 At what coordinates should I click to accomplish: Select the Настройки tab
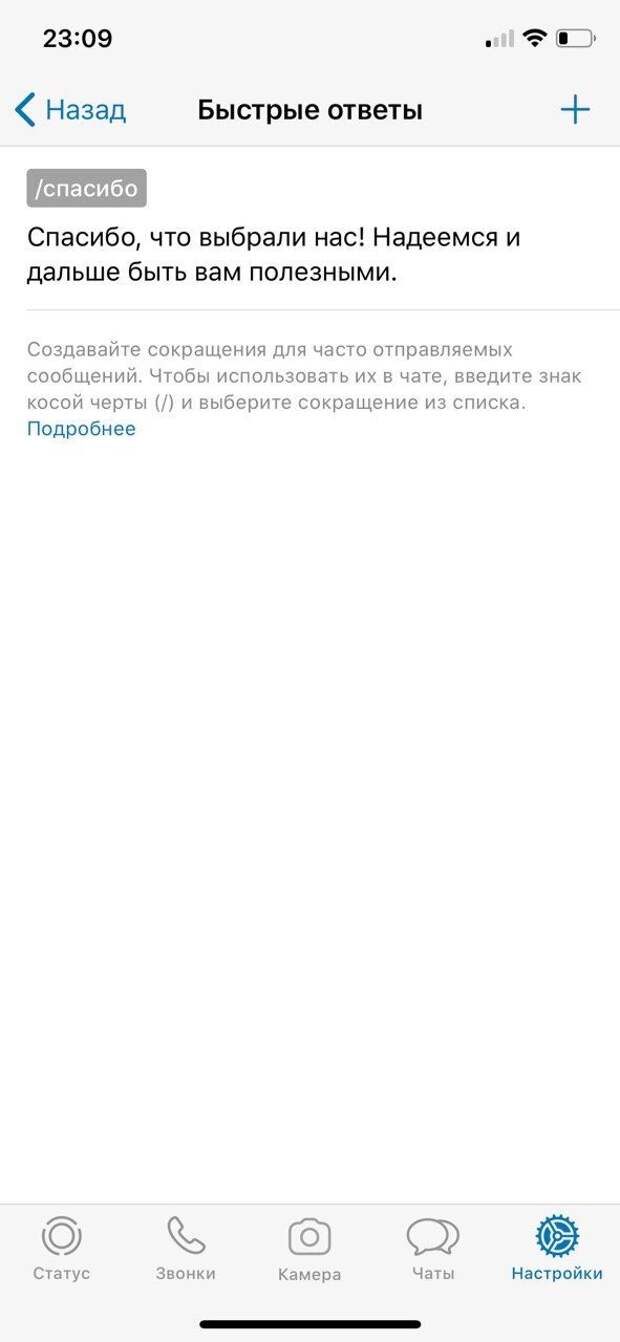[x=557, y=1248]
